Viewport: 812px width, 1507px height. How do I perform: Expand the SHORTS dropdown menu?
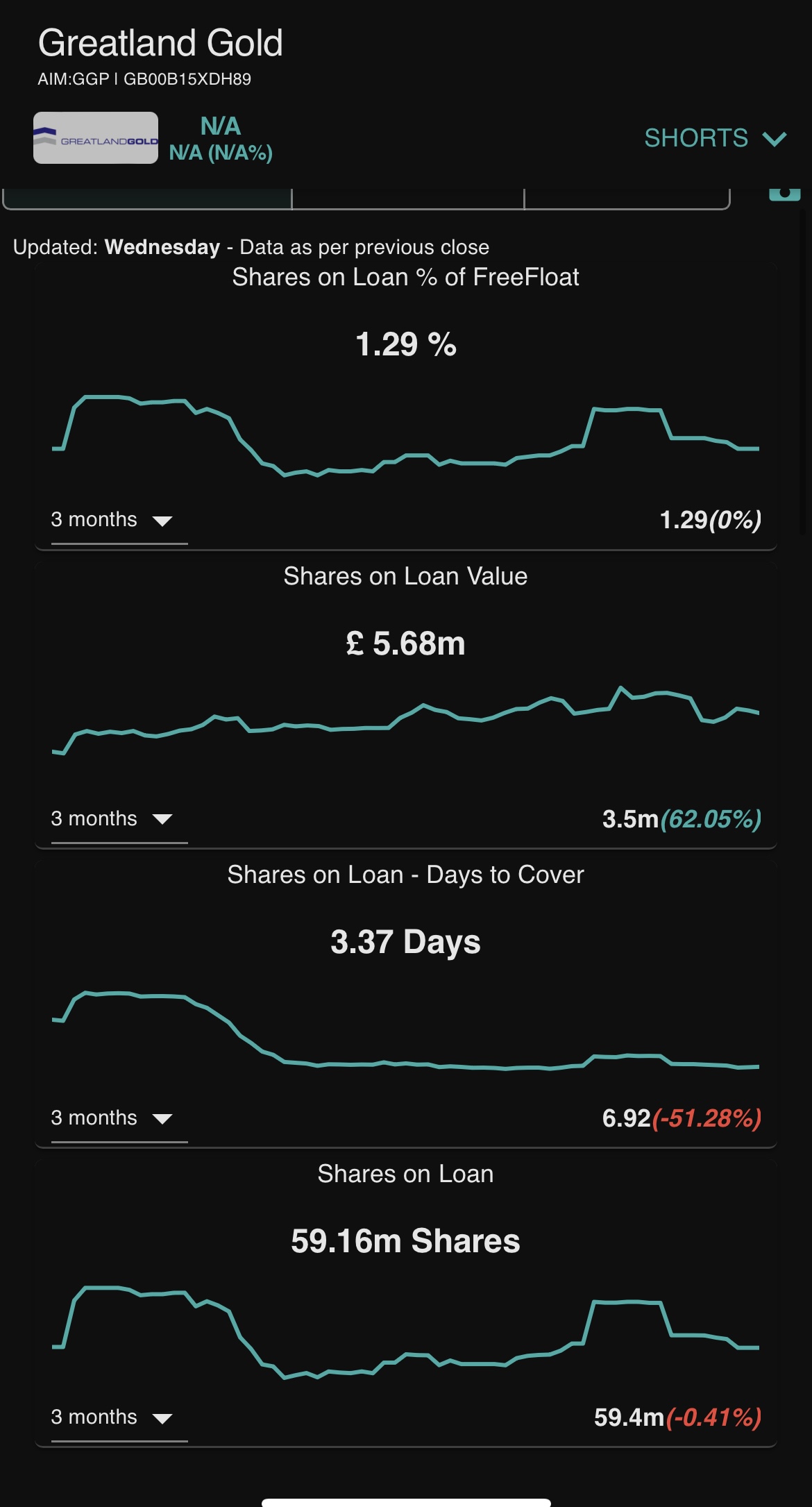tap(715, 138)
